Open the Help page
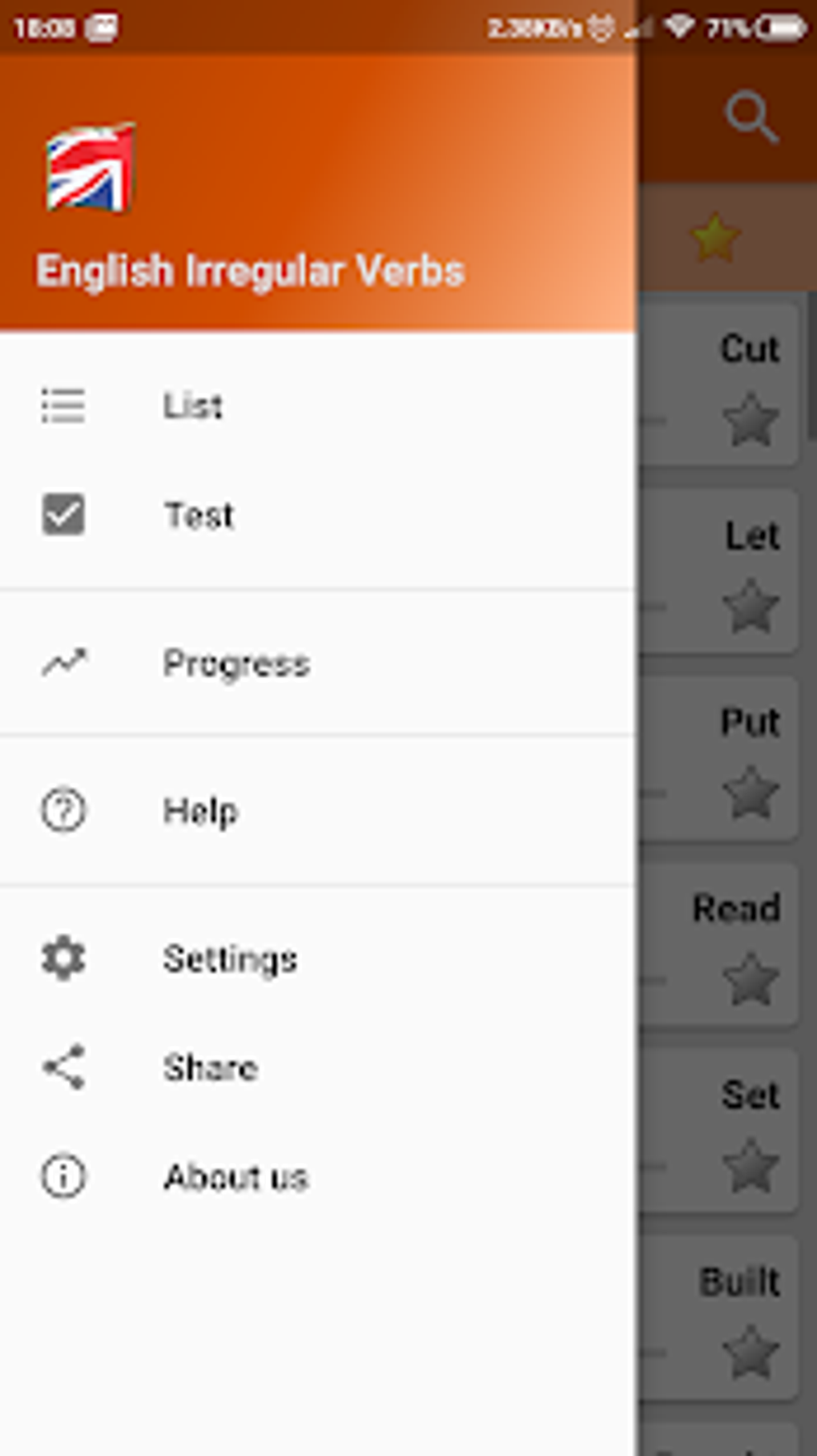817x1456 pixels. coord(318,810)
